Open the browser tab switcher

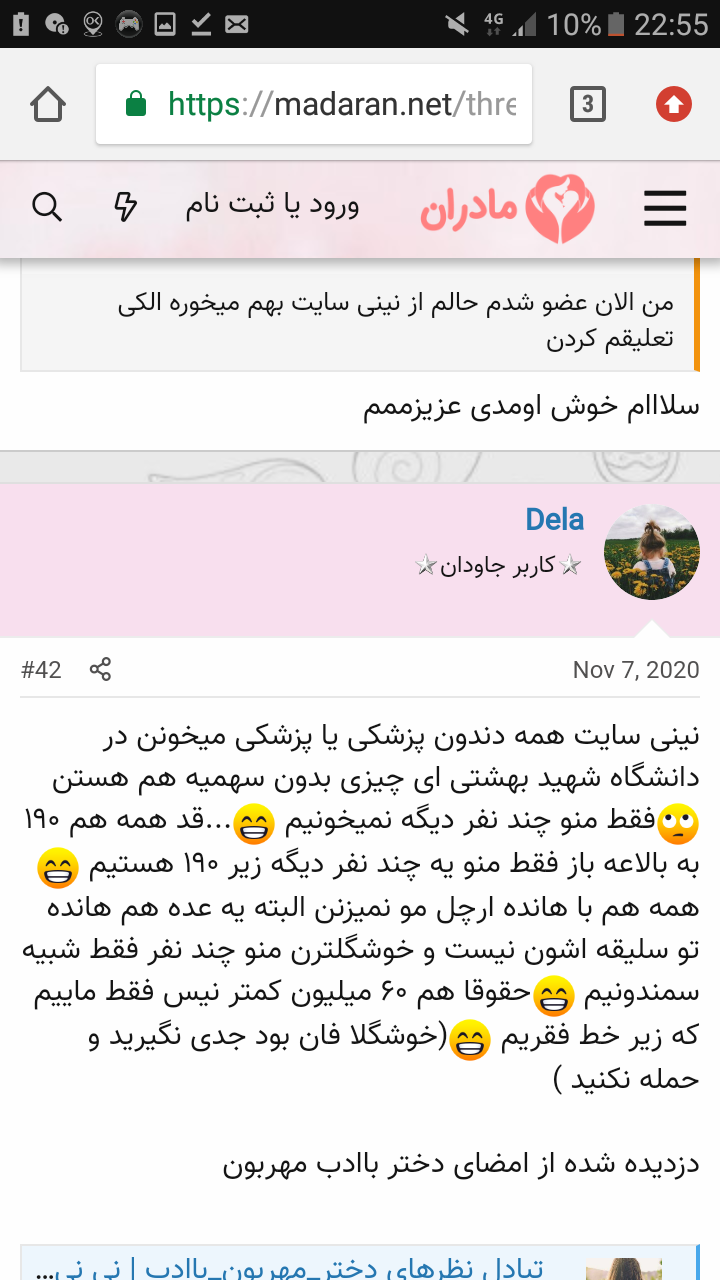(x=587, y=104)
